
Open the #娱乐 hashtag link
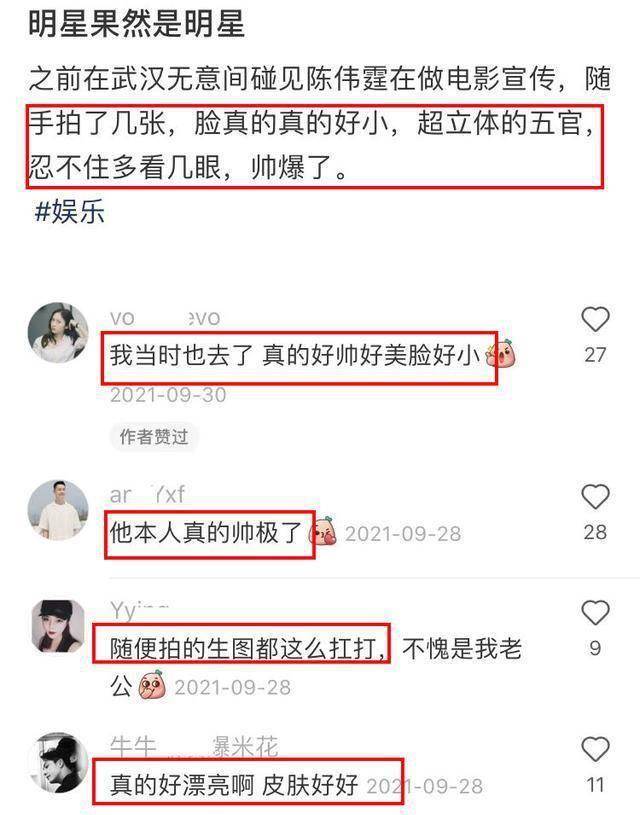(x=69, y=213)
